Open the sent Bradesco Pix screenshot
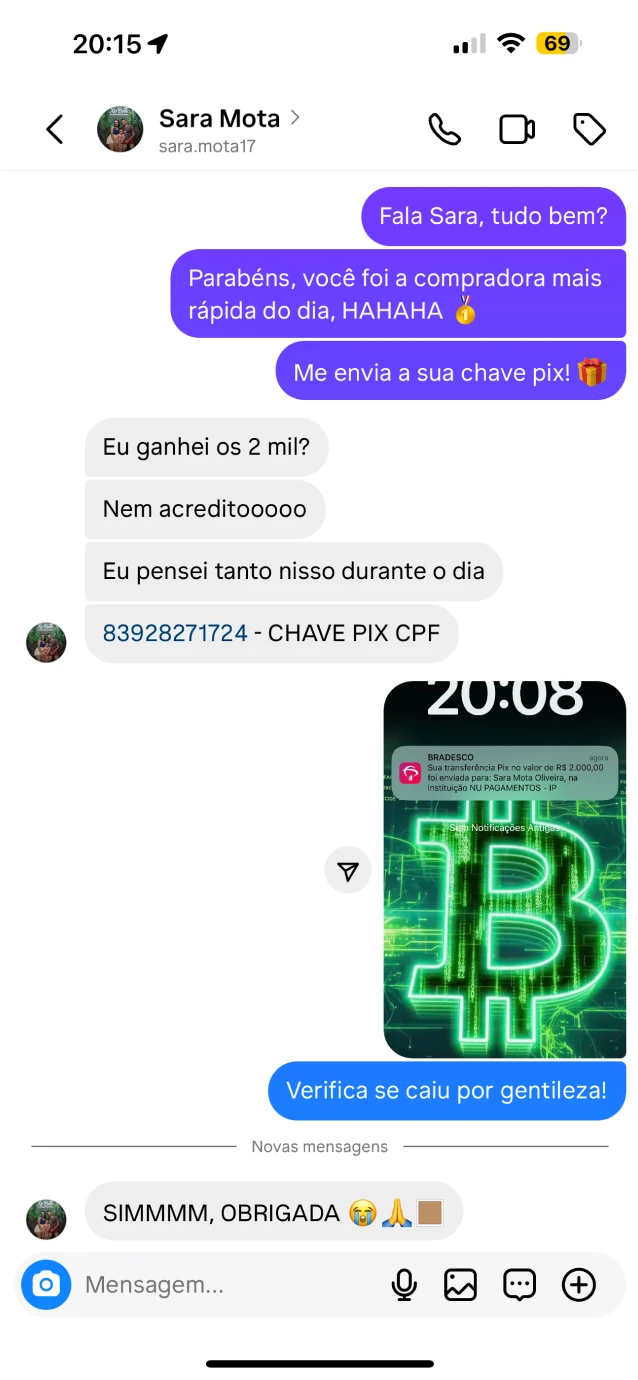 [x=504, y=869]
